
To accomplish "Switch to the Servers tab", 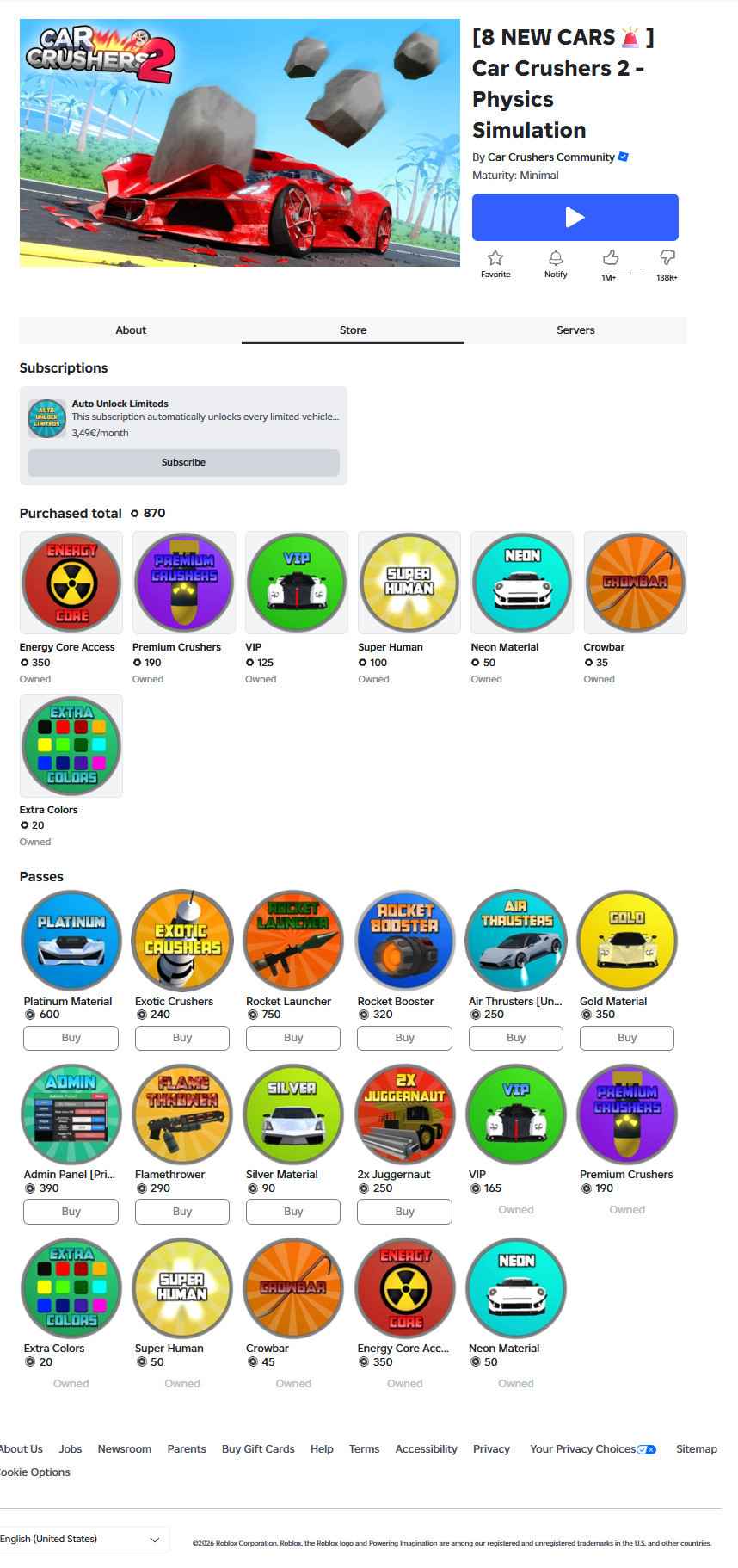I will tap(575, 330).
